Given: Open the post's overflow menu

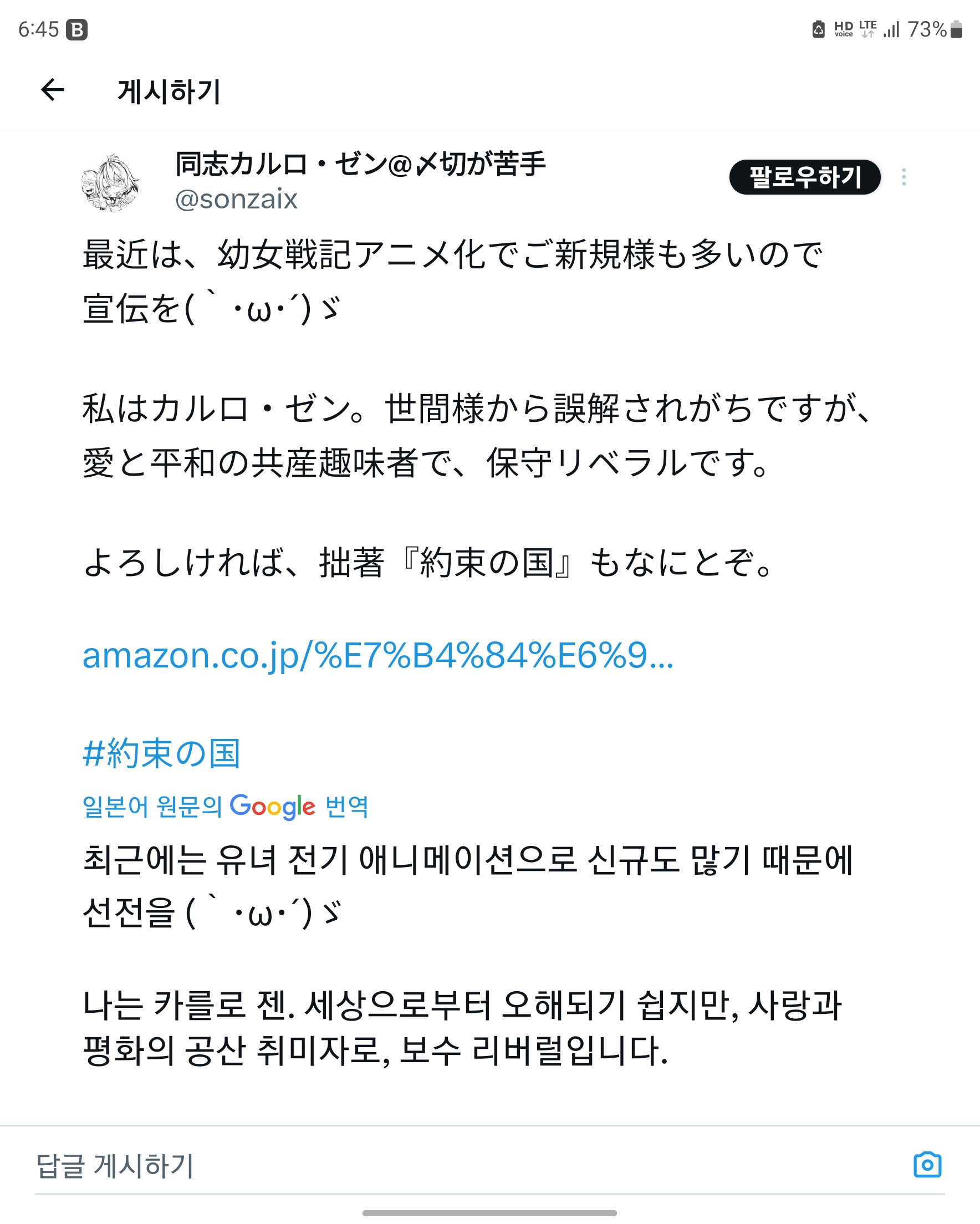Looking at the screenshot, I should (x=904, y=177).
